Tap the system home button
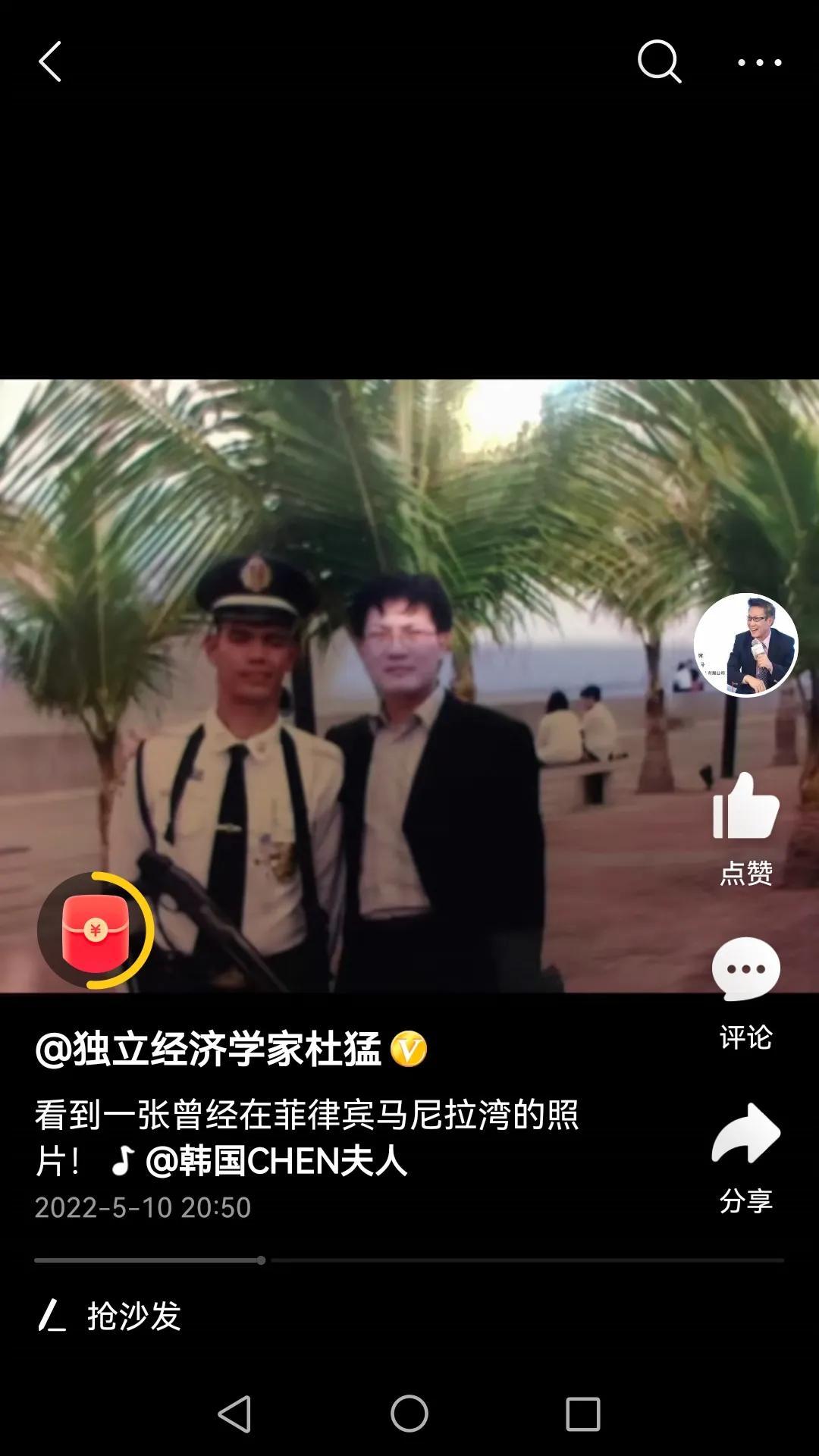This screenshot has width=819, height=1456. pos(409,1414)
